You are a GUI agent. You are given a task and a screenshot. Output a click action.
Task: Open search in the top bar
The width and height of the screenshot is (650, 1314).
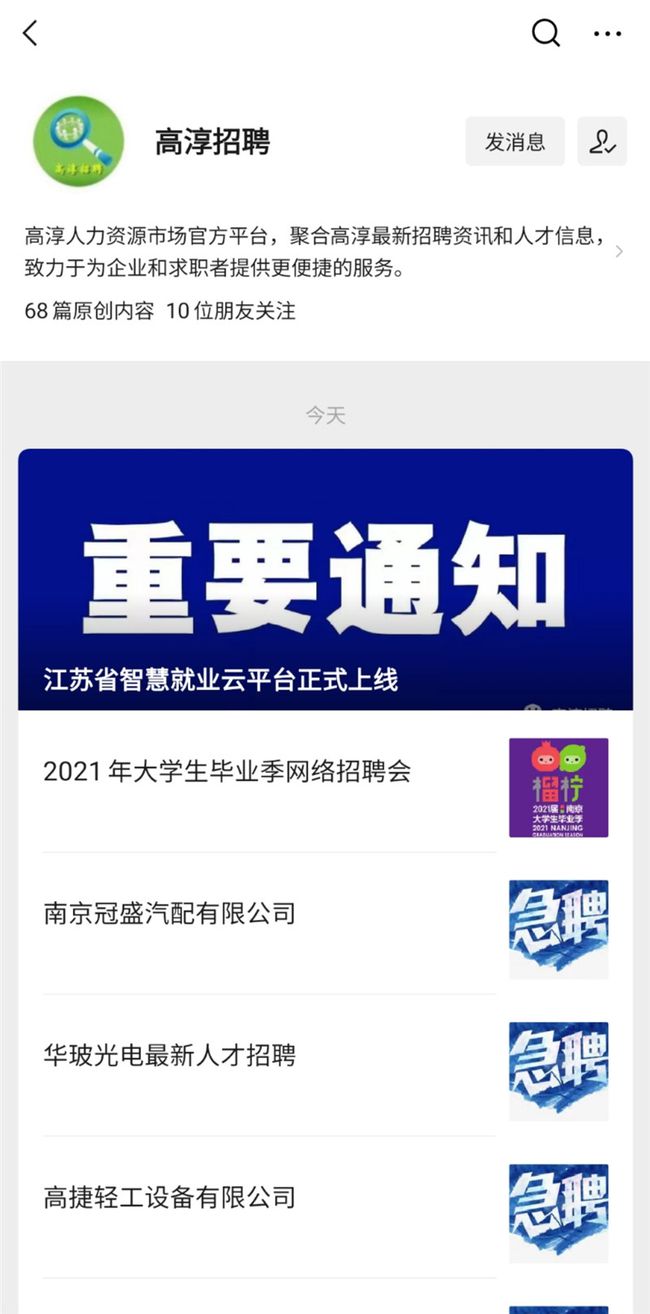pos(545,33)
